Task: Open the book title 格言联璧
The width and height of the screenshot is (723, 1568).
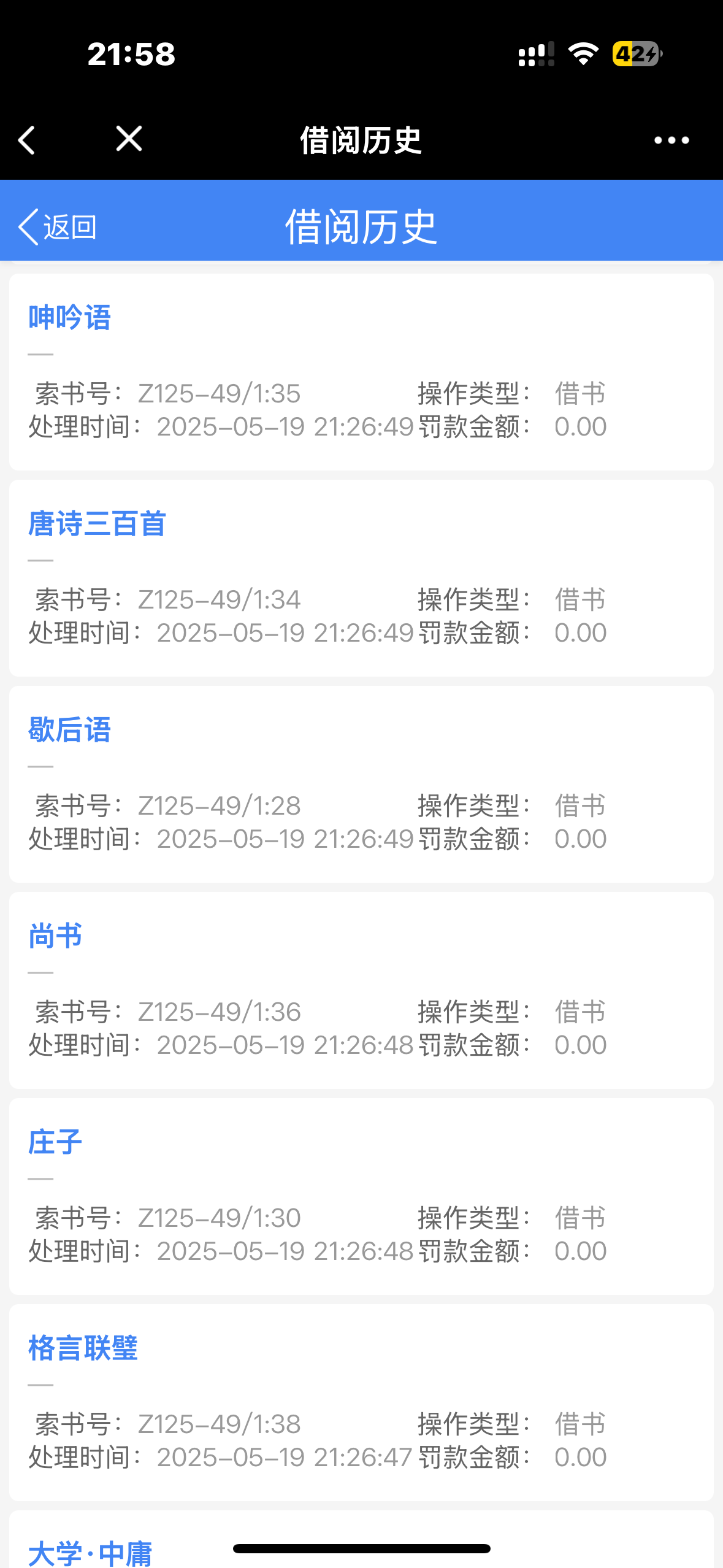Action: pos(83,1348)
